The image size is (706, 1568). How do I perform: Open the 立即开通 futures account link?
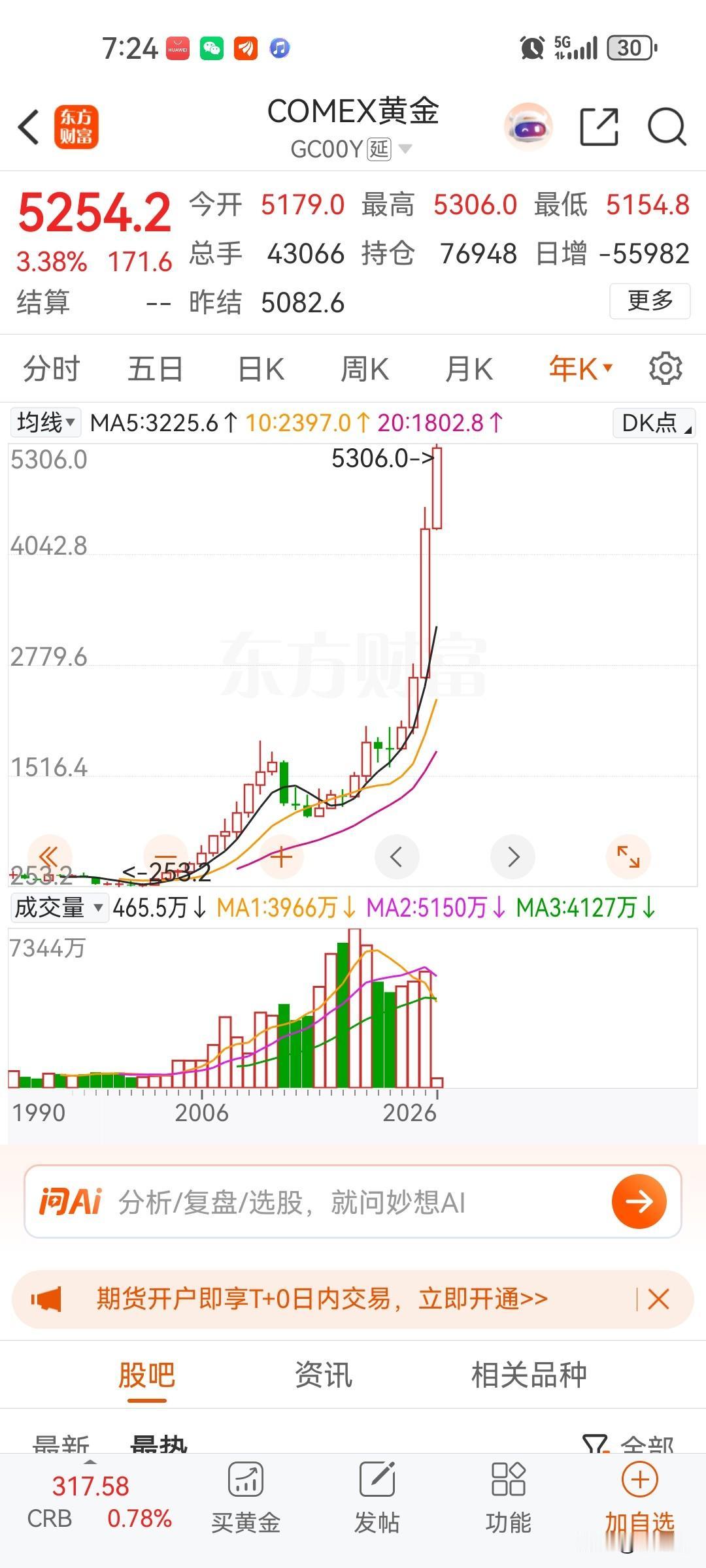click(x=485, y=1299)
